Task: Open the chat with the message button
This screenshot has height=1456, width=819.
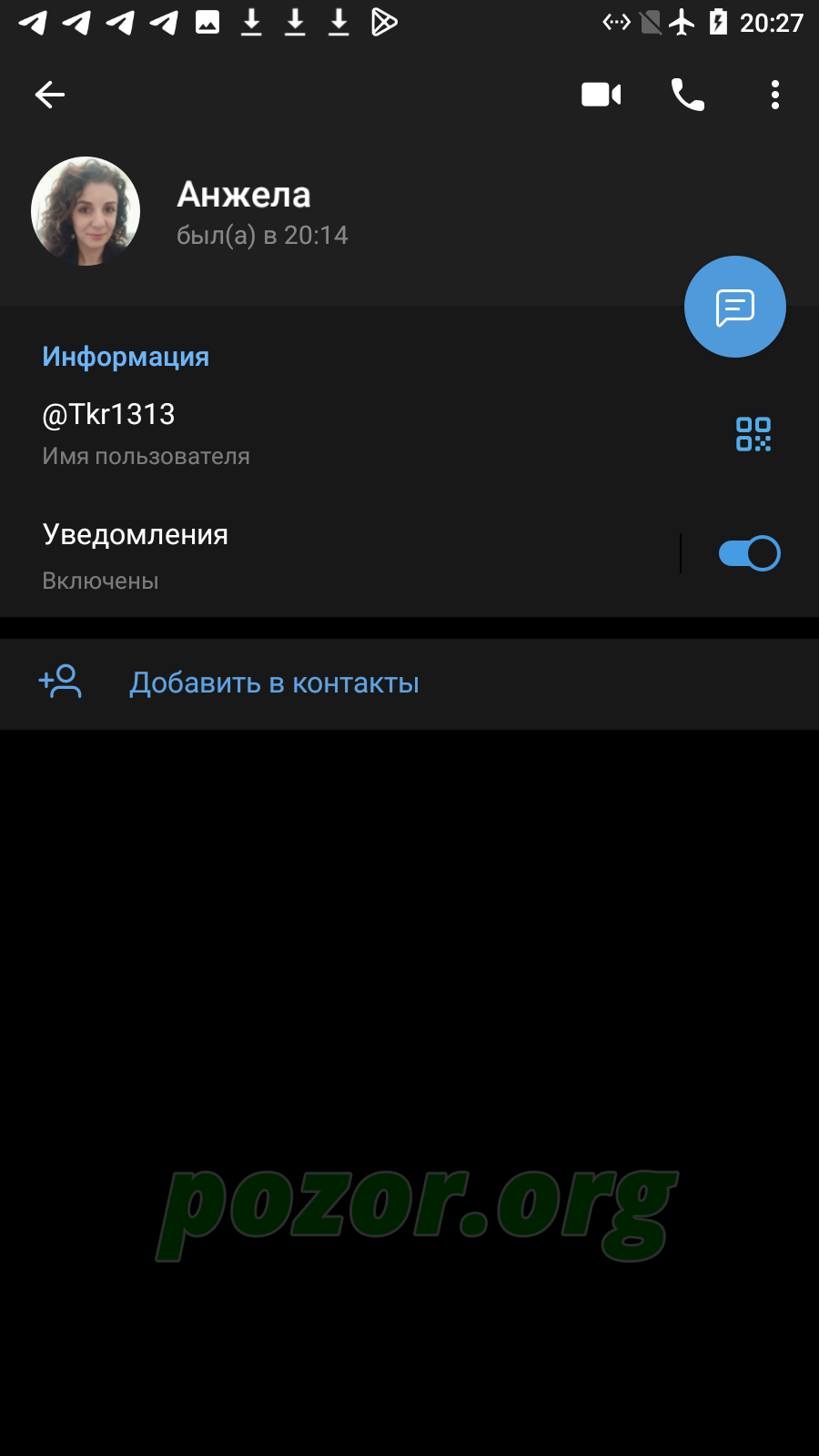Action: click(x=735, y=307)
